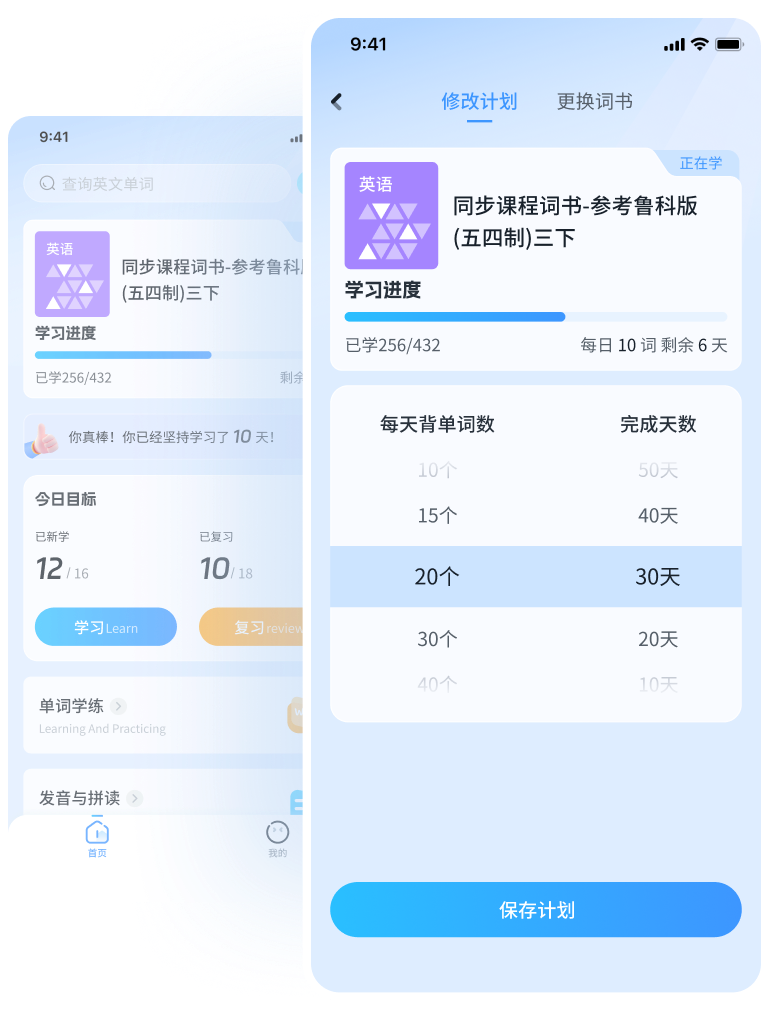This screenshot has width=769, height=1010.
Task: Tap the back arrow on the plan screen
Action: (337, 101)
